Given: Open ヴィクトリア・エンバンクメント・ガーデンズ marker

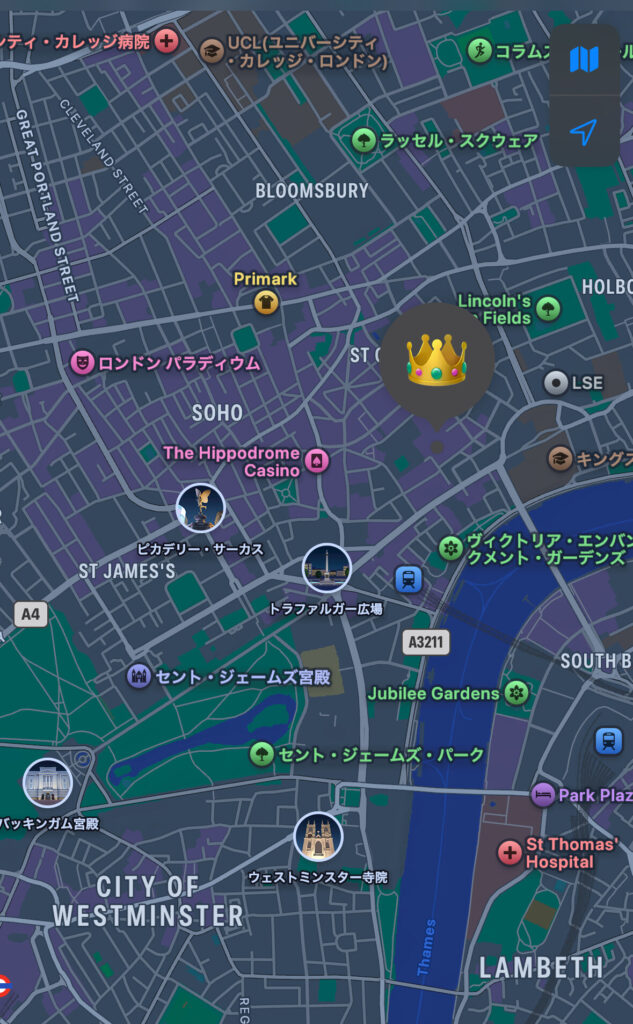Looking at the screenshot, I should click(451, 548).
